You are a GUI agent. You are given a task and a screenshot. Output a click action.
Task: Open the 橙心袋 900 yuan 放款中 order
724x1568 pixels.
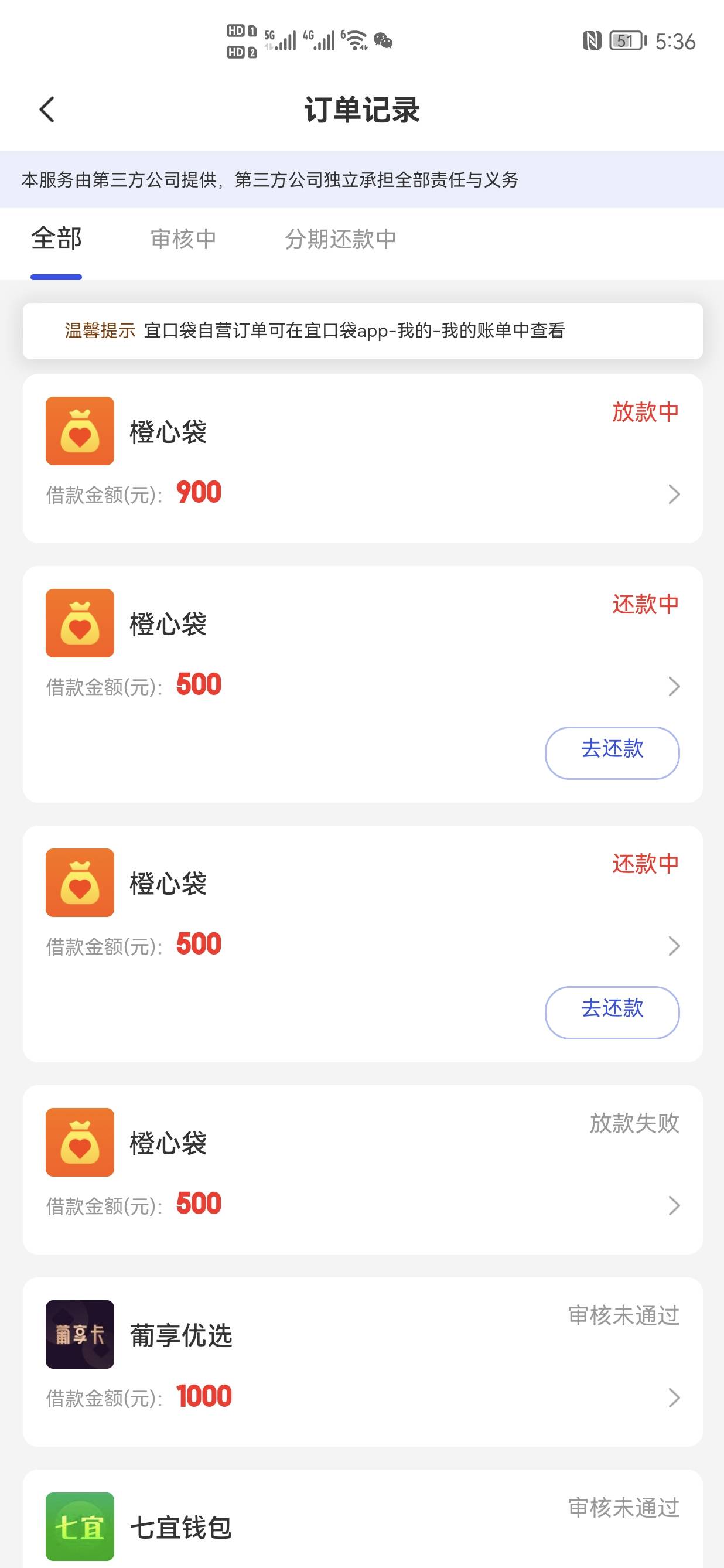(x=362, y=459)
